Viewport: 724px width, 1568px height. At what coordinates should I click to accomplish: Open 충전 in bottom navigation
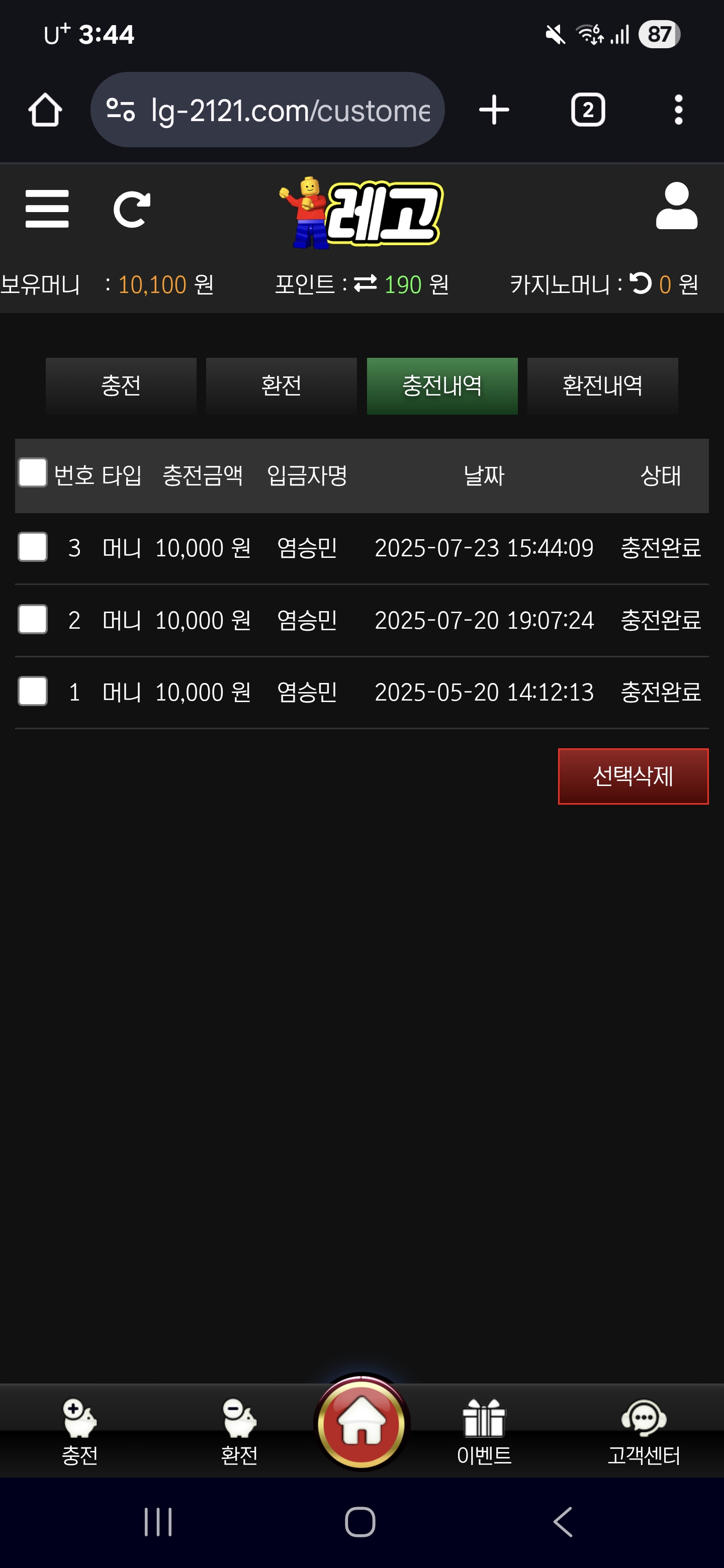[x=80, y=1430]
